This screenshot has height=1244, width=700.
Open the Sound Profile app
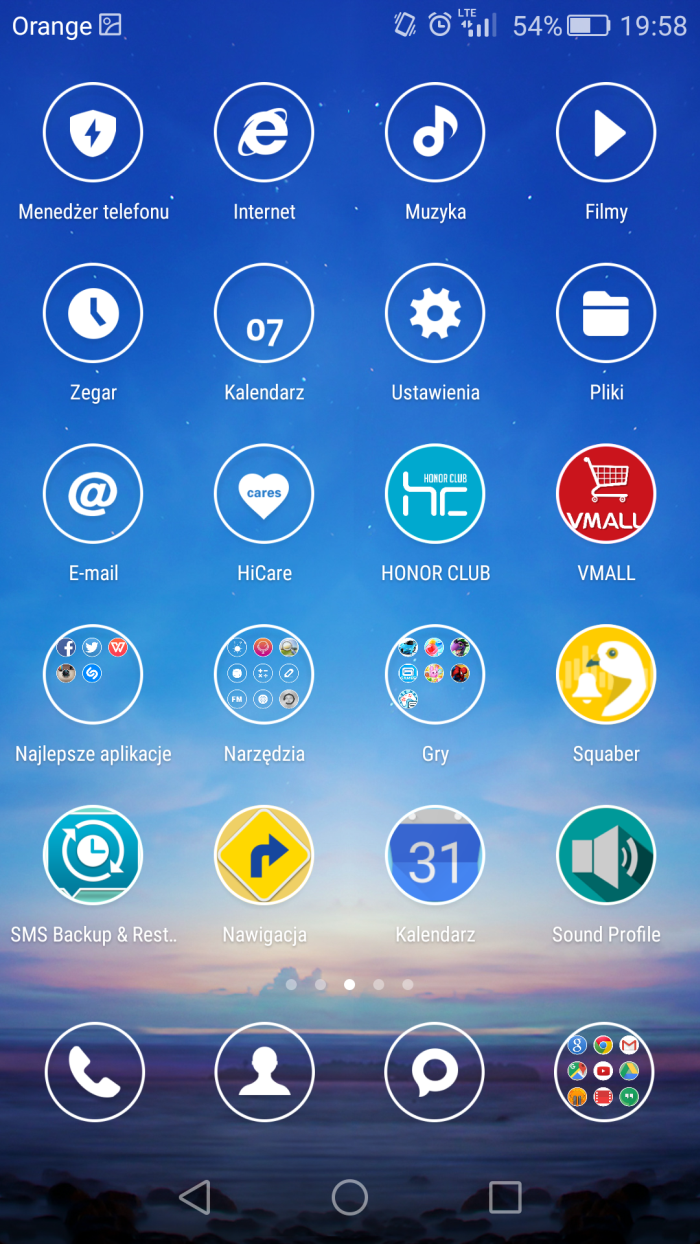606,856
